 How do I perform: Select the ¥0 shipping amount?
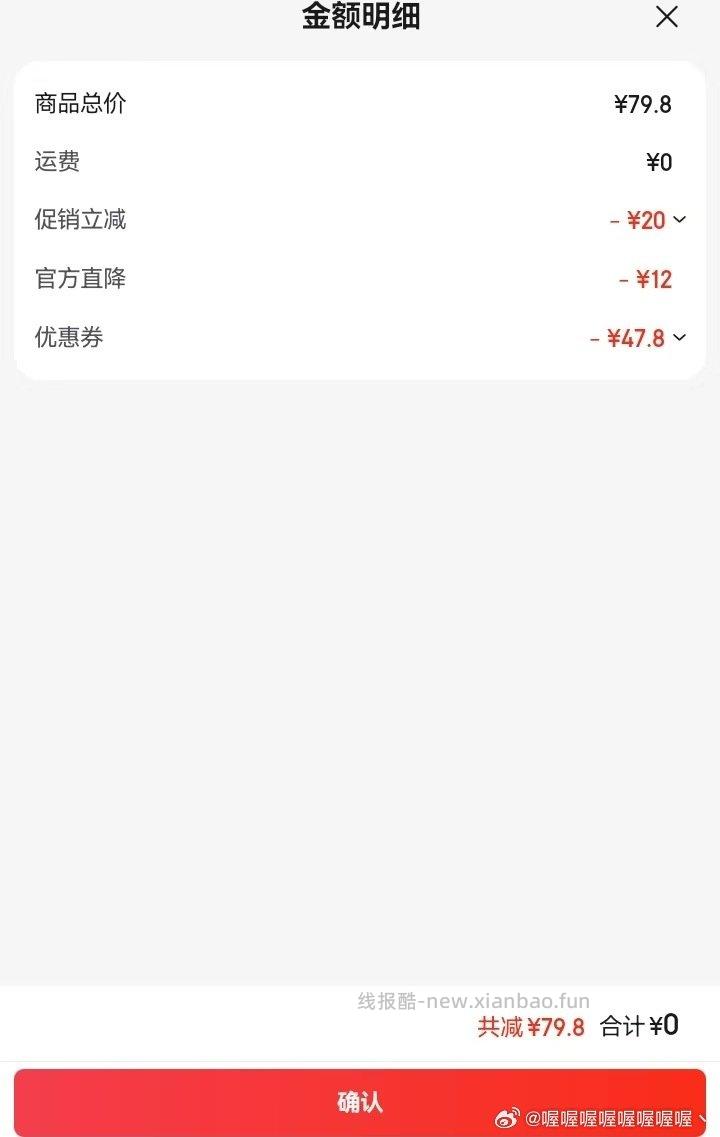pyautogui.click(x=658, y=162)
